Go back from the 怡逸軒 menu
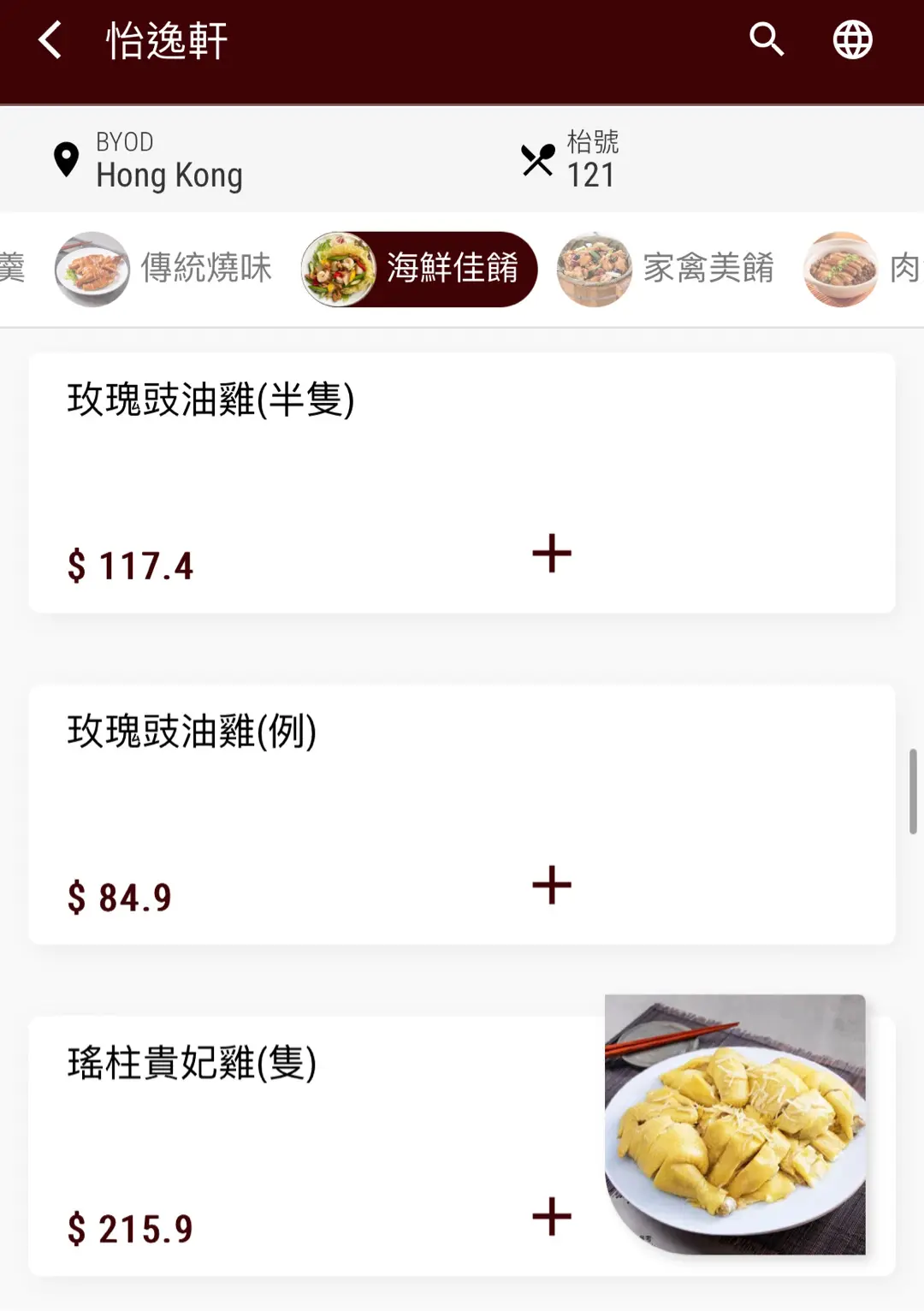 click(50, 40)
